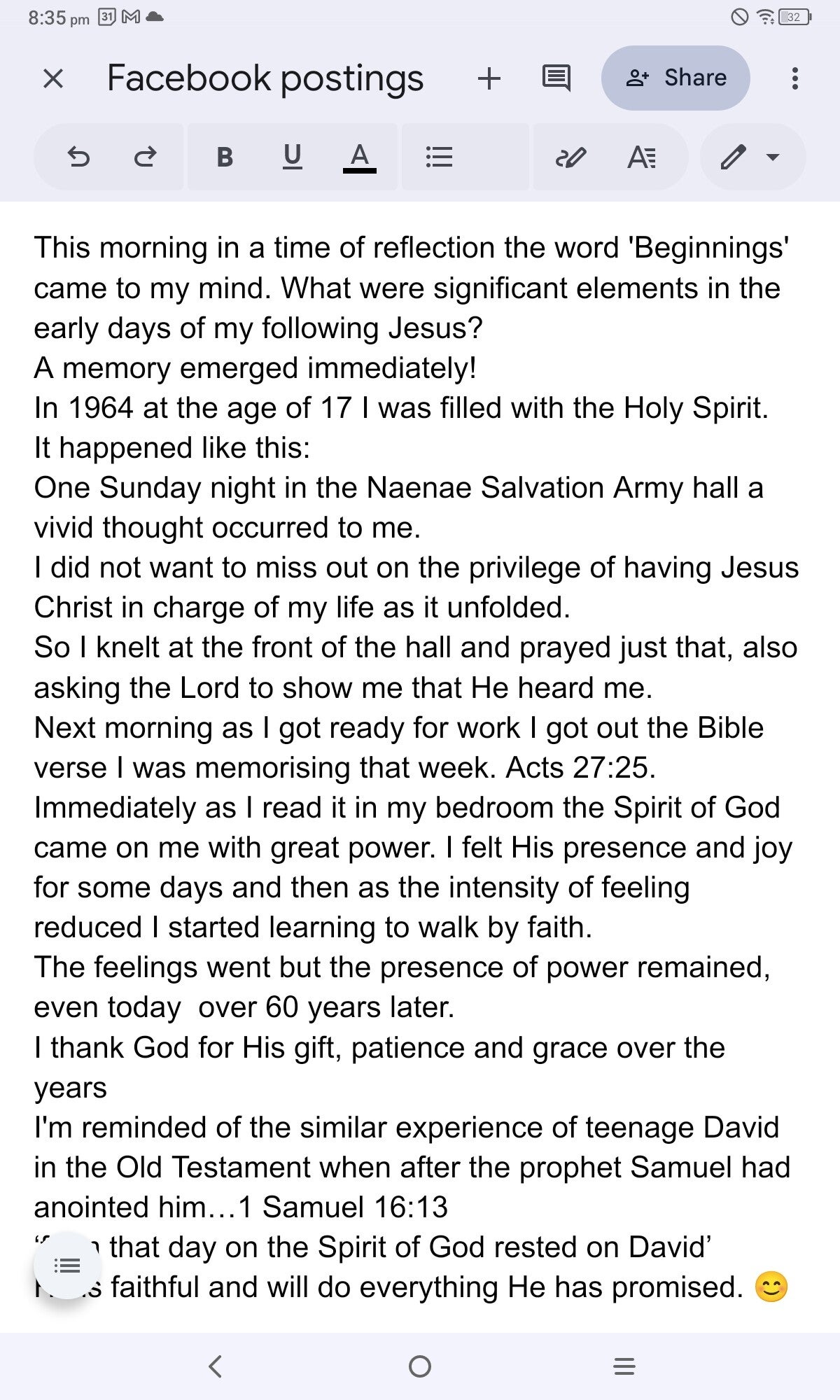Redo the last edit
This screenshot has height=1400, width=840.
point(145,157)
